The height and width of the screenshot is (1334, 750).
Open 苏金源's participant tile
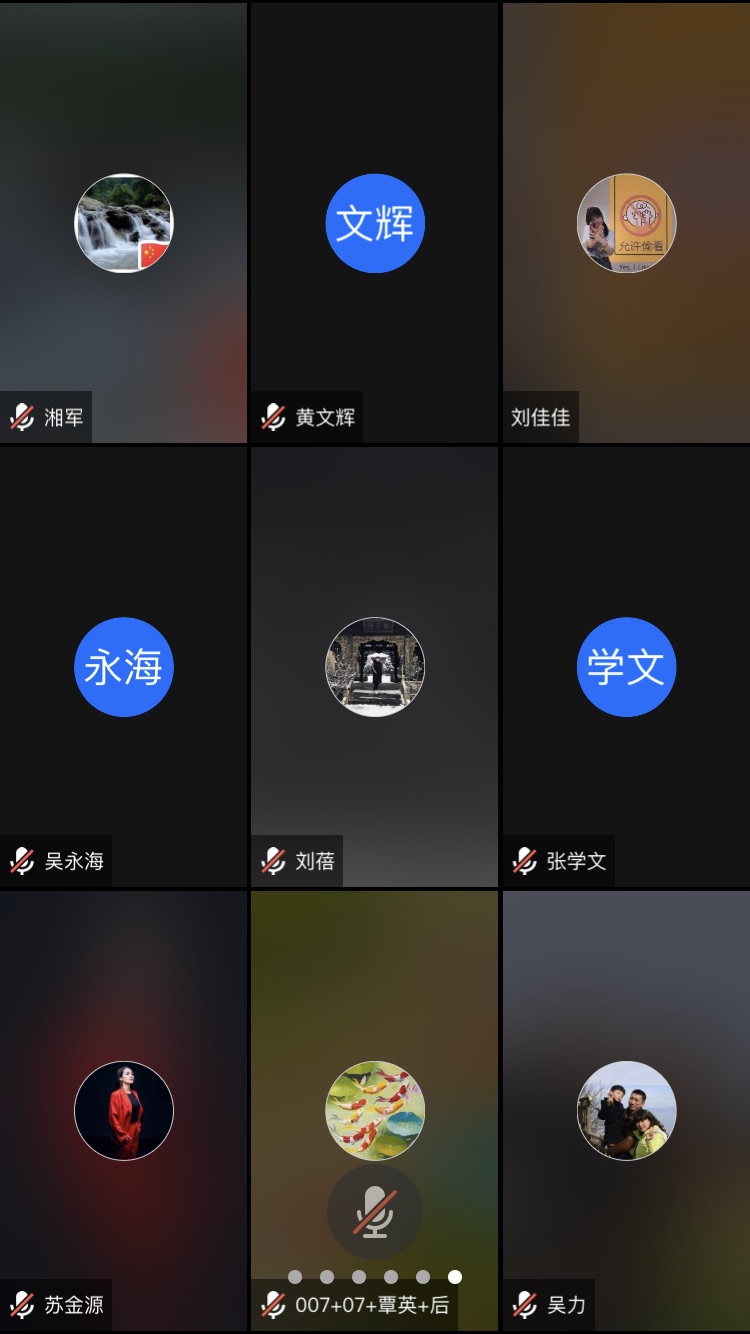(x=124, y=1110)
